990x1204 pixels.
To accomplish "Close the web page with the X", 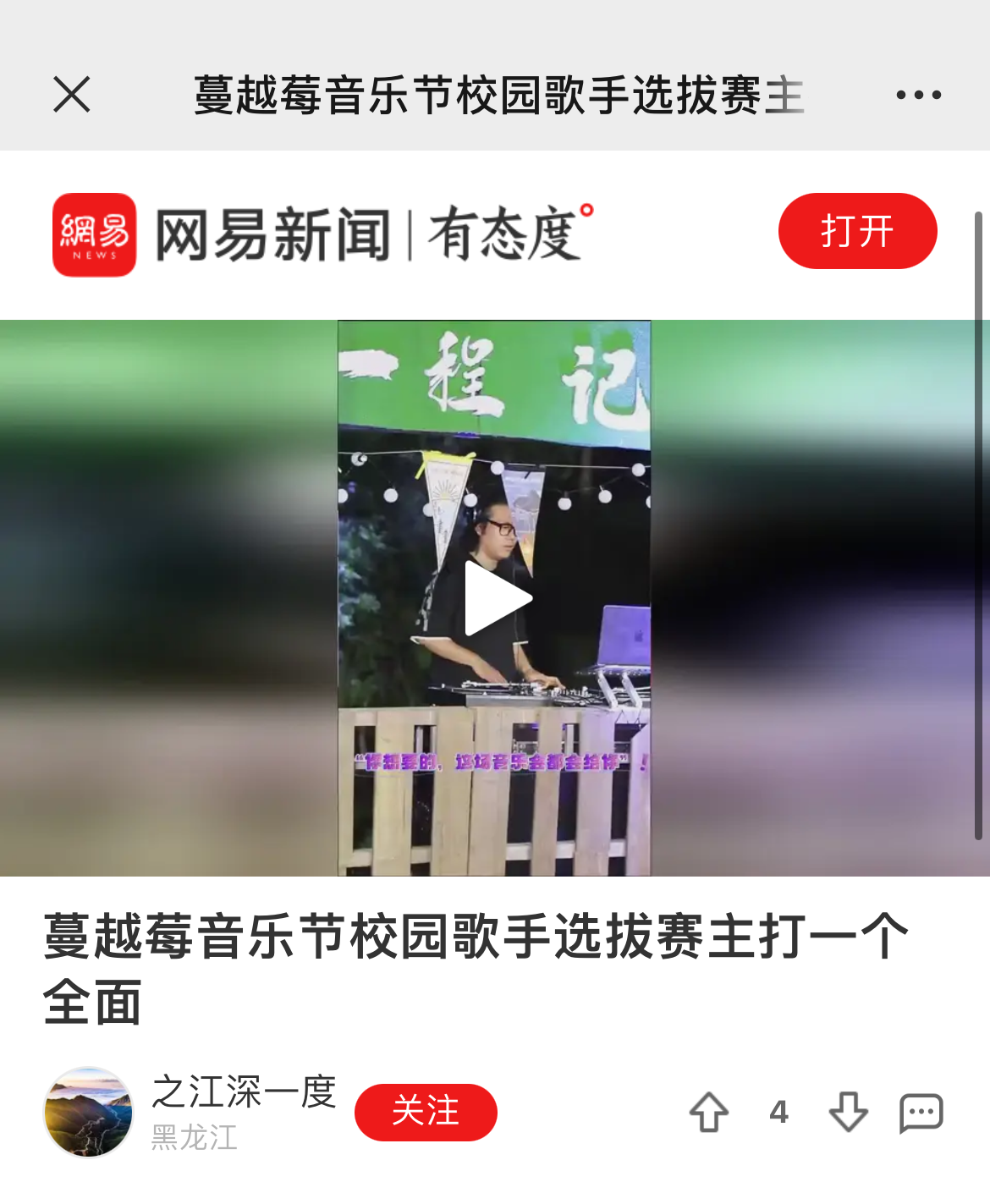I will (x=72, y=94).
